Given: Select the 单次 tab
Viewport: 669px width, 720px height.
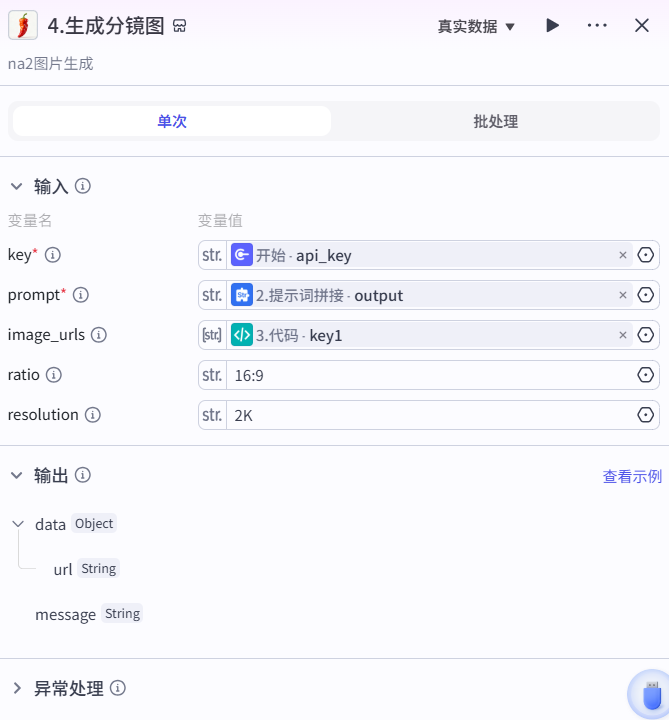Looking at the screenshot, I should tap(172, 121).
